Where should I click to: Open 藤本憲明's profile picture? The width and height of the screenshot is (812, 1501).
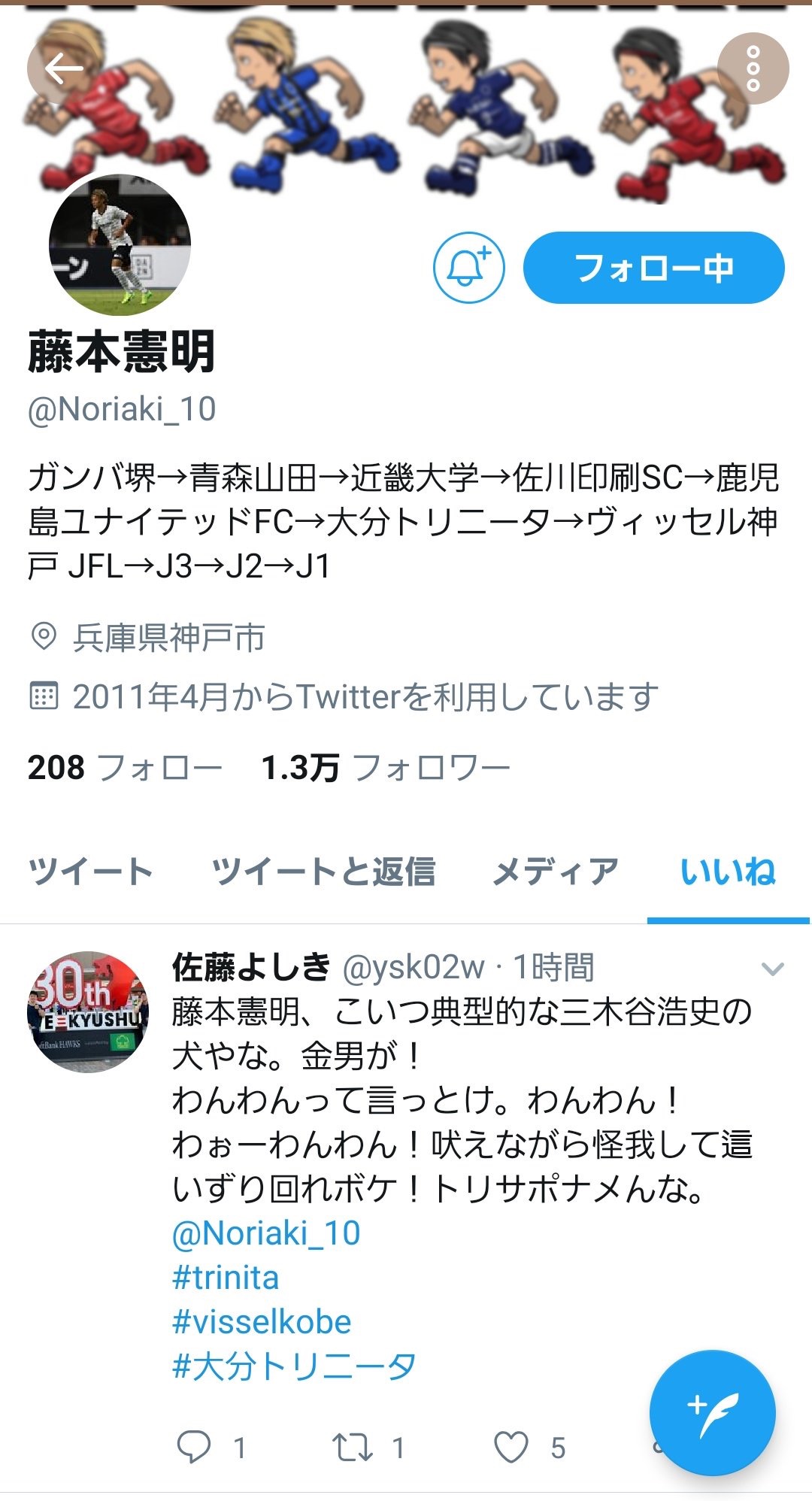[x=120, y=244]
